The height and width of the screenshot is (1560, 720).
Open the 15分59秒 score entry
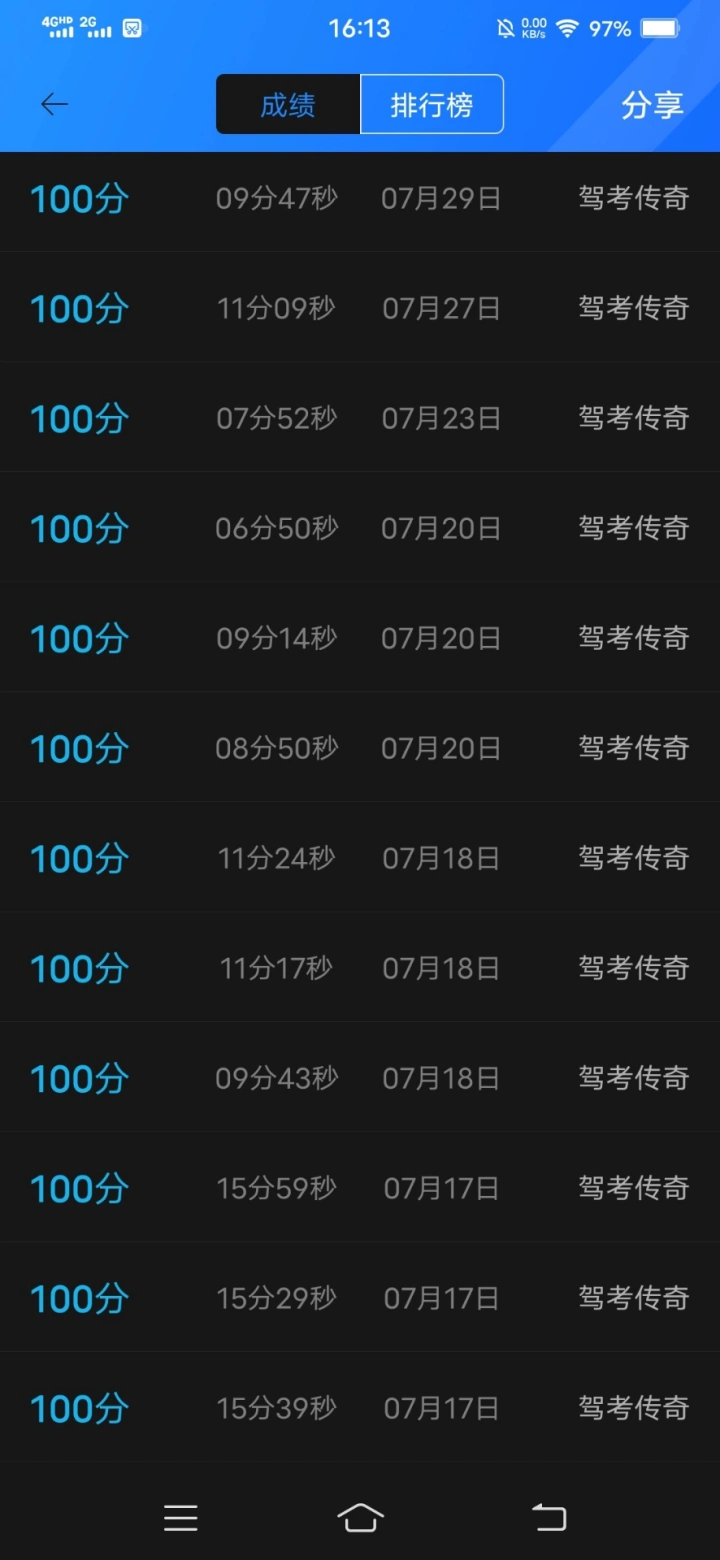[360, 1187]
